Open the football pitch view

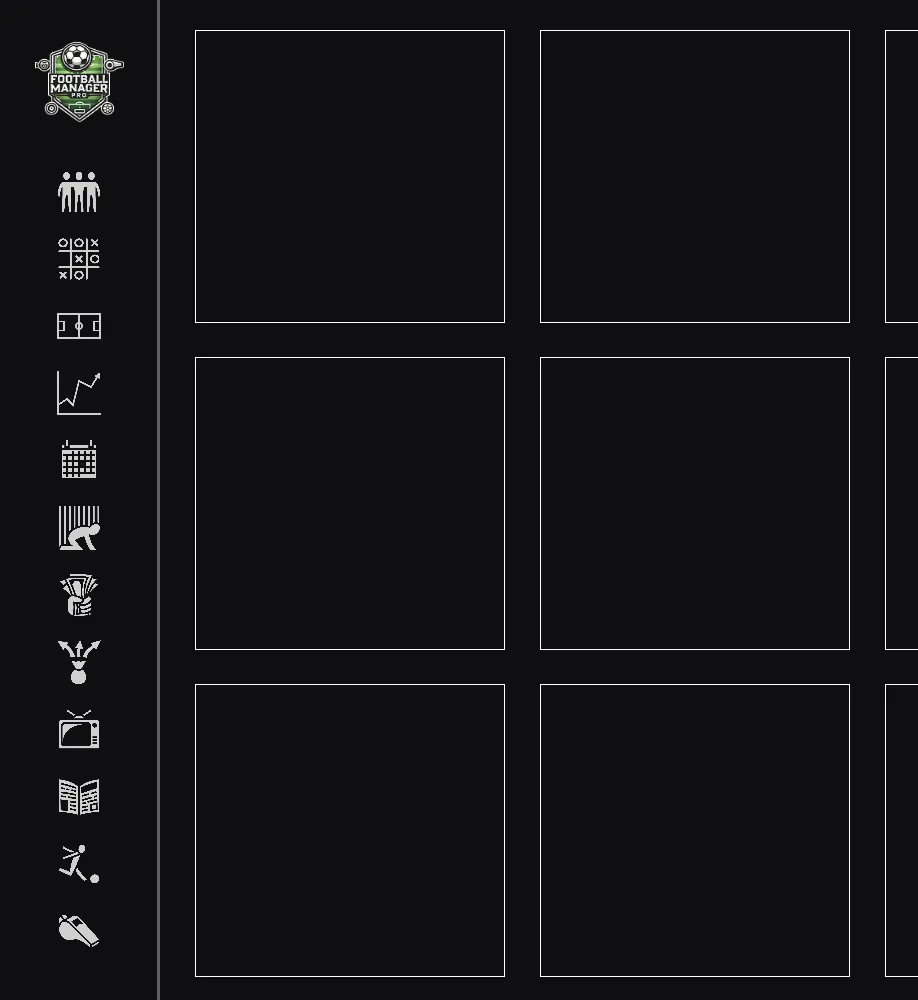click(79, 326)
